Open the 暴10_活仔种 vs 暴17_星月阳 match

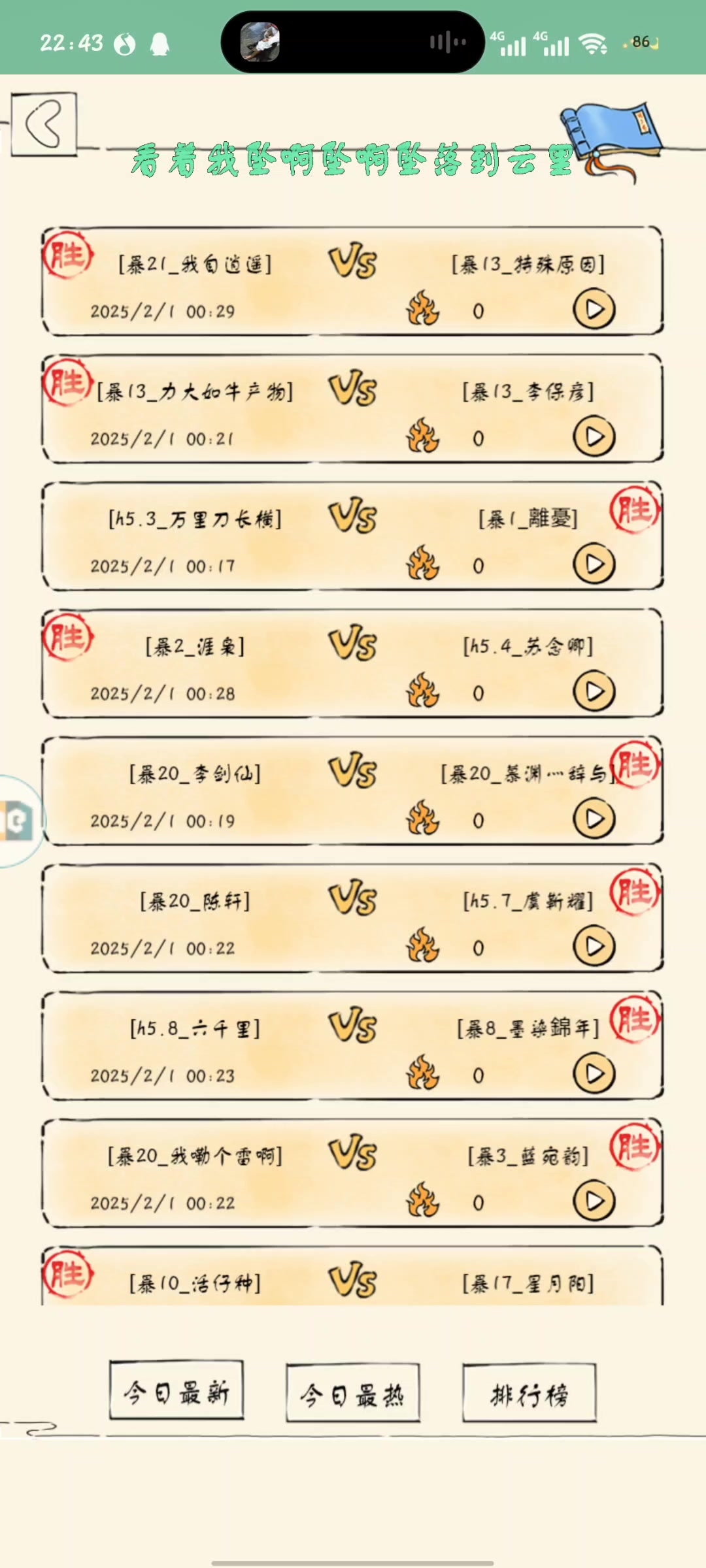pyautogui.click(x=353, y=1281)
